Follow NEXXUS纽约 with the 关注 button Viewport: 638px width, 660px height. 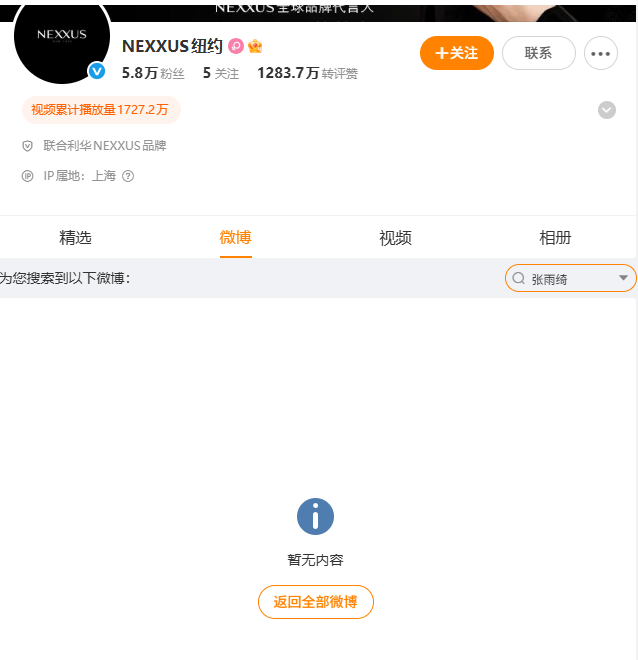click(457, 53)
